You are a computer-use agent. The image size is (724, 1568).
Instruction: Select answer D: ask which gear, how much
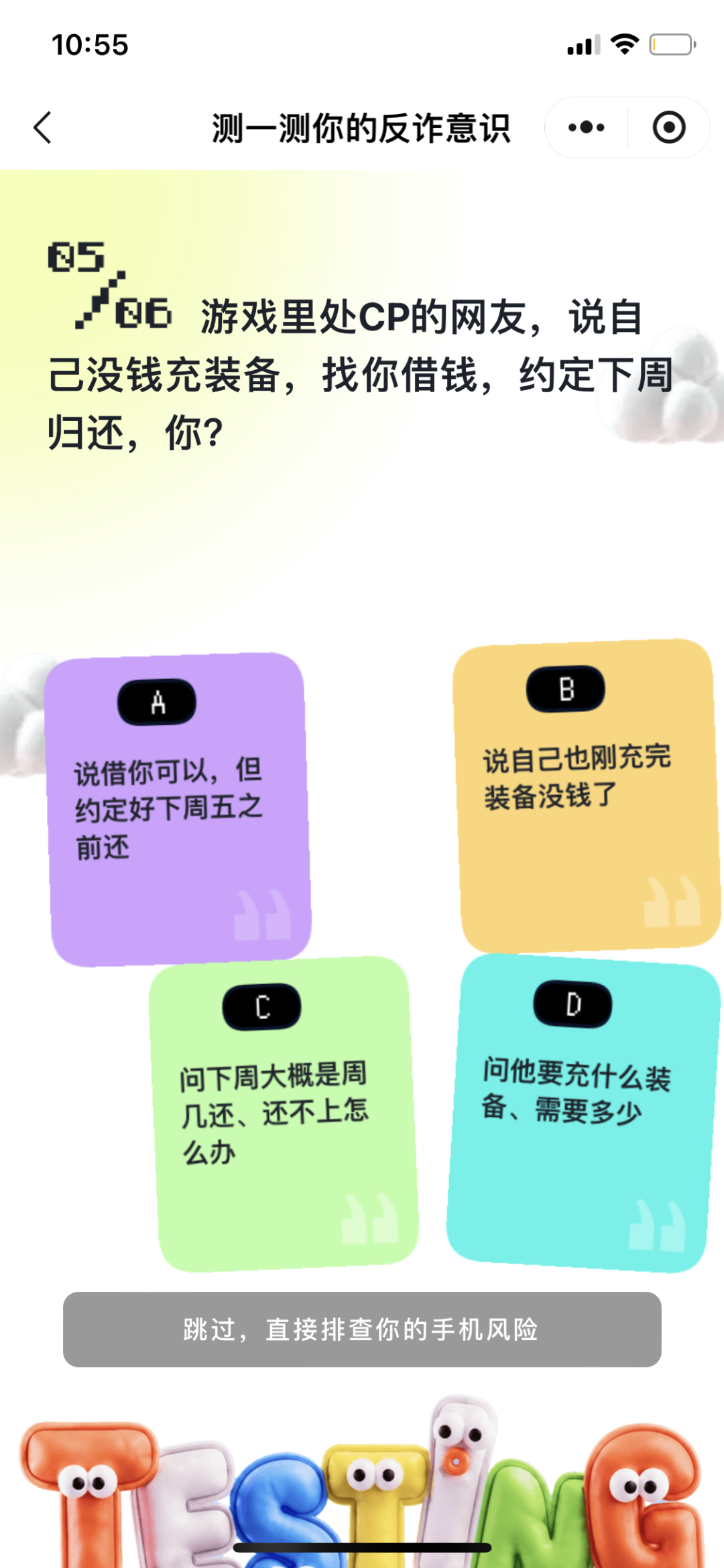coord(582,1113)
